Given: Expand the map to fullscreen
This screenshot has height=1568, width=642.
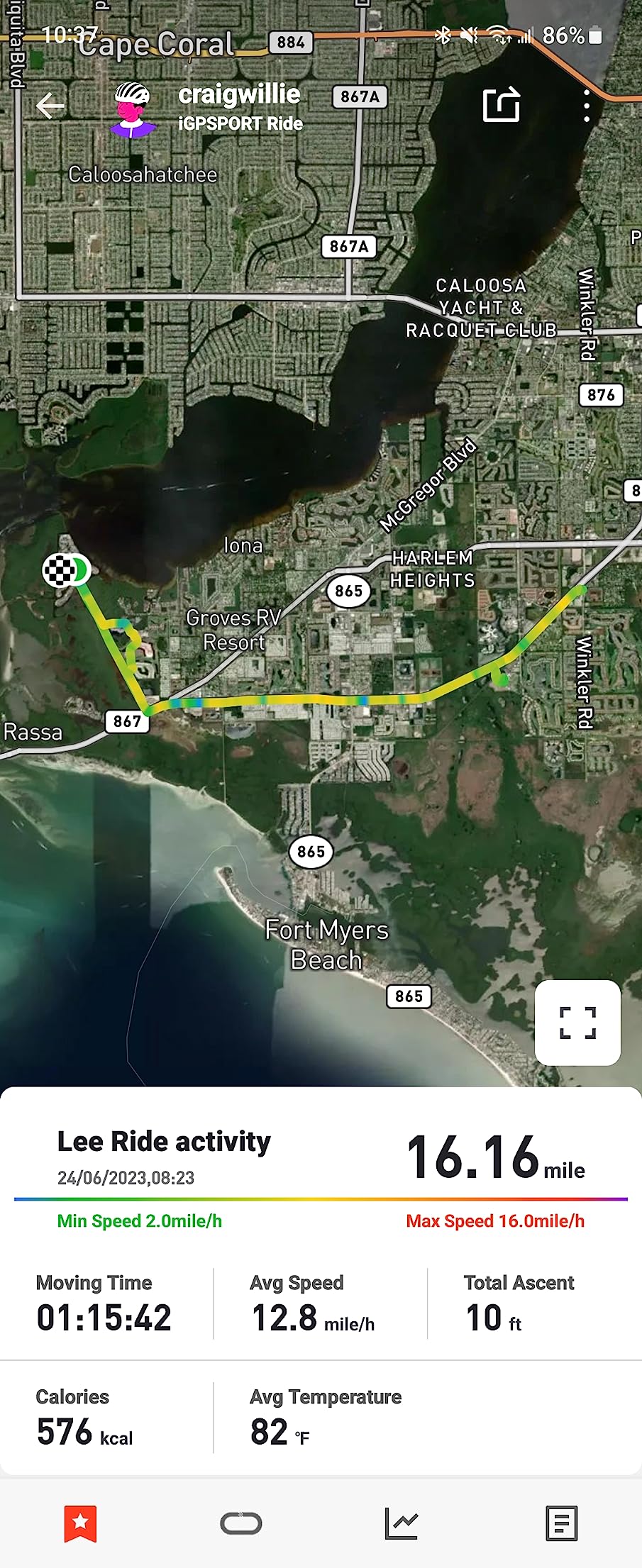Looking at the screenshot, I should tap(577, 1023).
